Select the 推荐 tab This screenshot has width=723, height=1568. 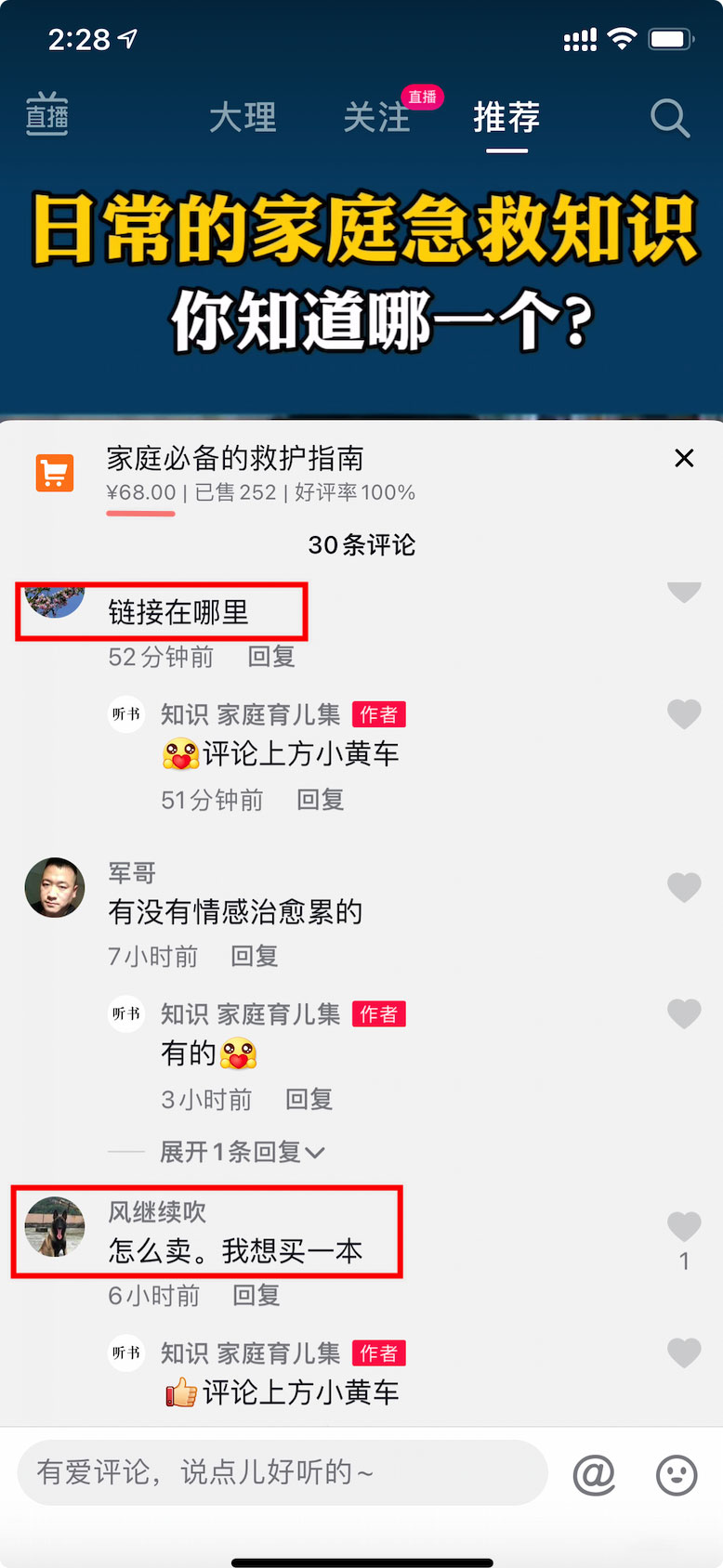506,118
